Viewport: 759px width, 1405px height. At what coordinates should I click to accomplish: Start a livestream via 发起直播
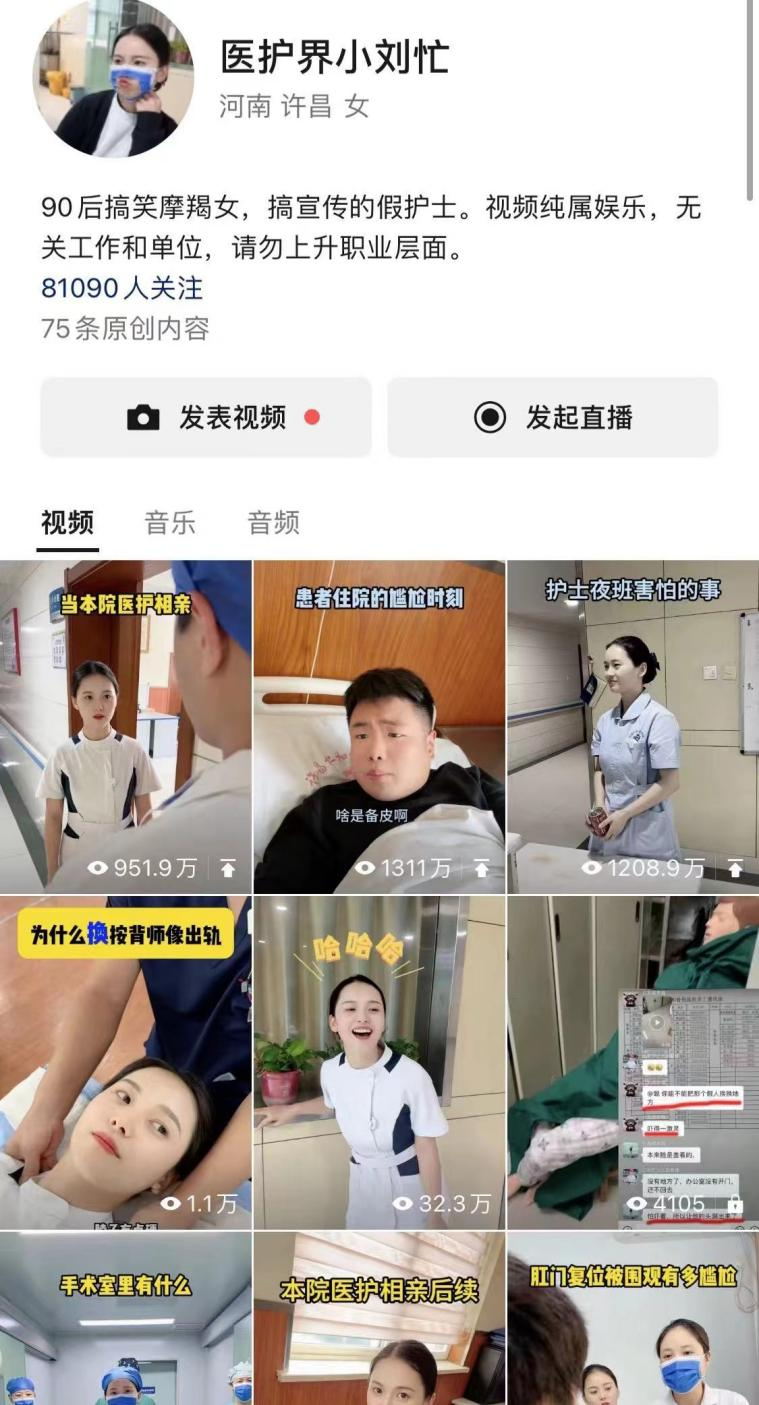click(x=553, y=417)
